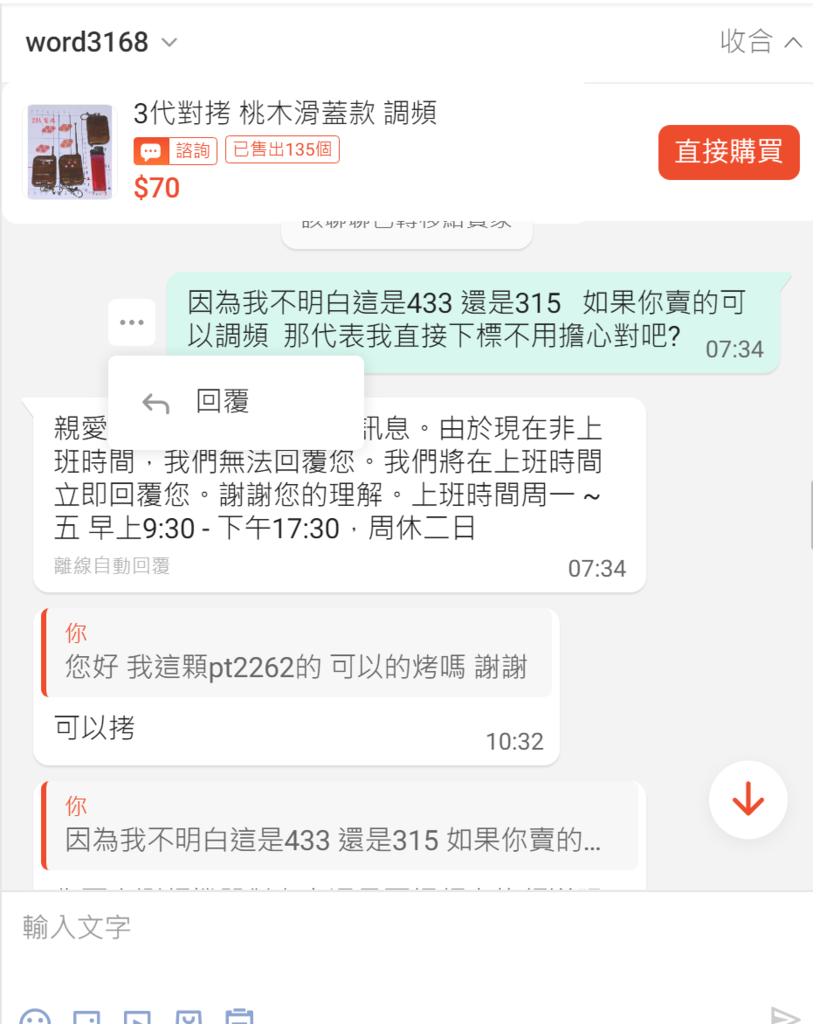Click the scroll-to-bottom arrow button
This screenshot has height=1024, width=813.
tap(748, 800)
